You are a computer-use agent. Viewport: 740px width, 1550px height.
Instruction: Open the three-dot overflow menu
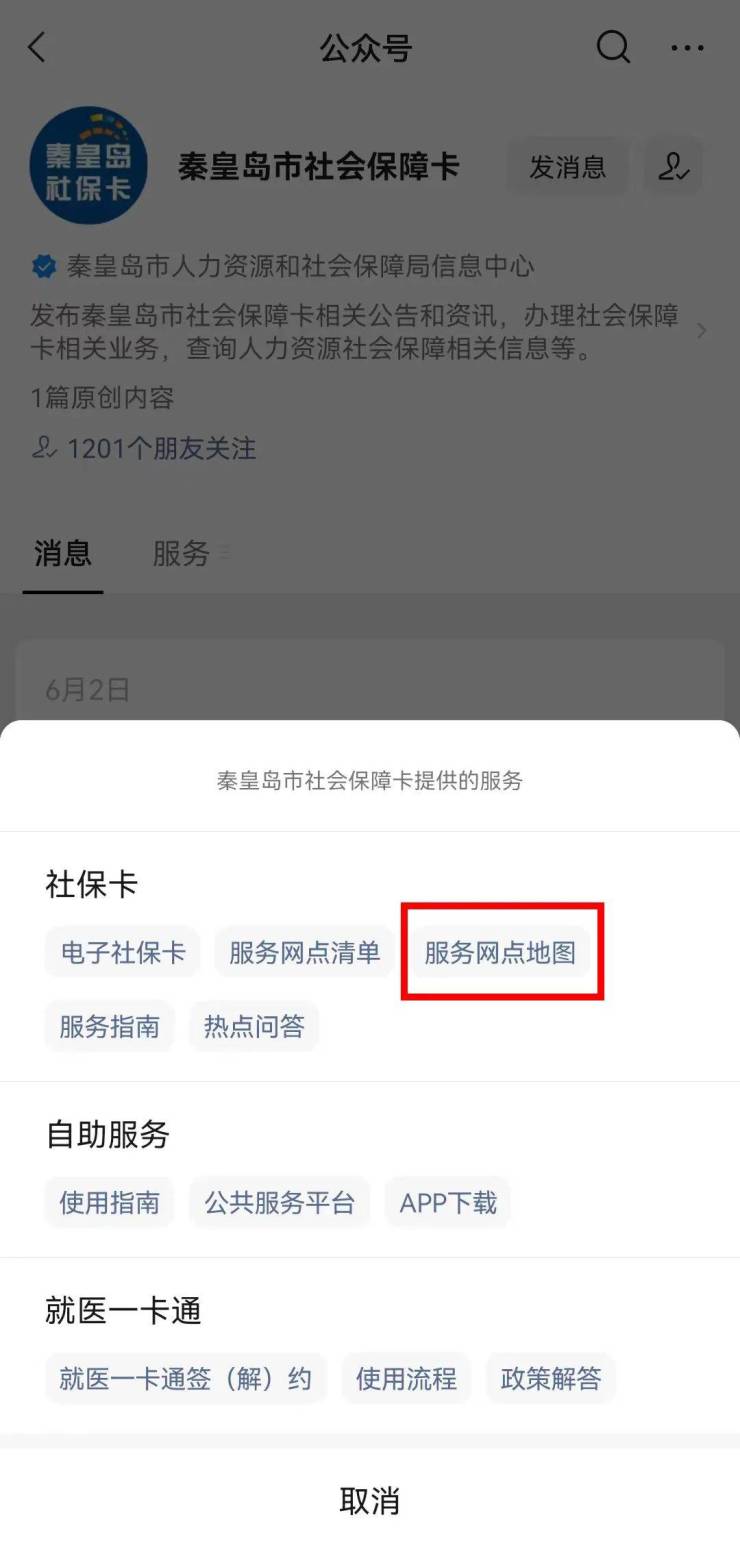(x=687, y=47)
